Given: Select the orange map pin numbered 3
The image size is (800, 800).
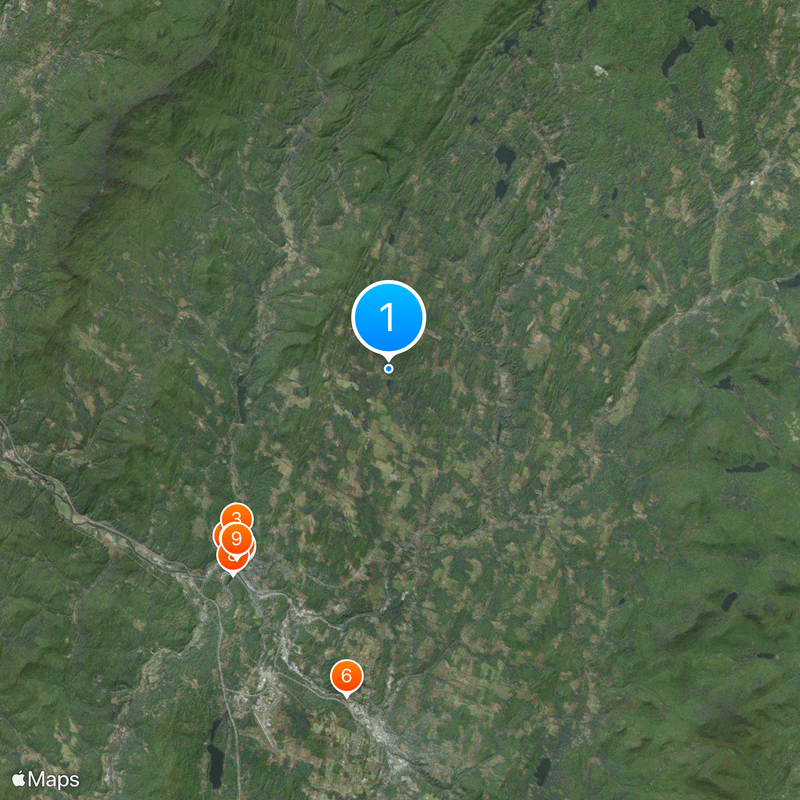Looking at the screenshot, I should click(x=237, y=513).
